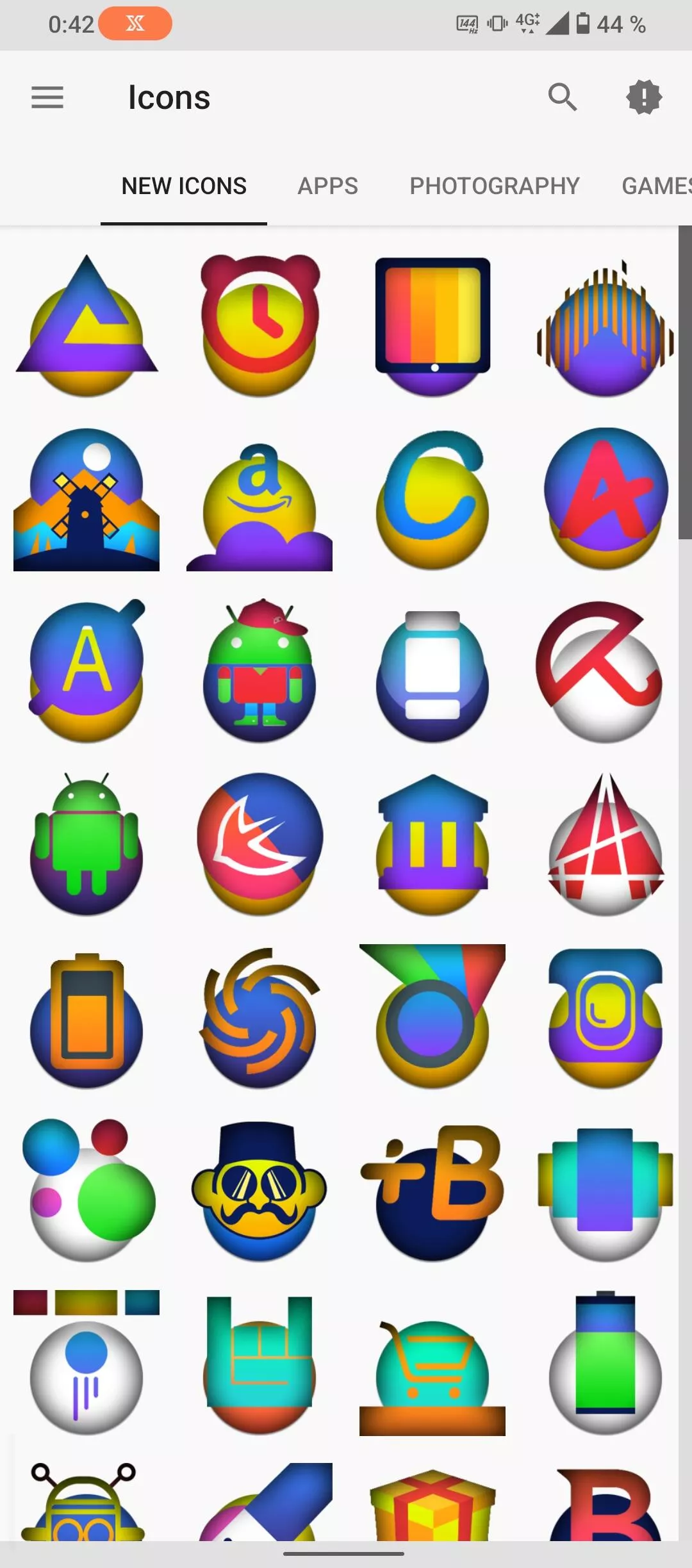Switch to the Apps tab
This screenshot has height=1568, width=692.
click(327, 186)
